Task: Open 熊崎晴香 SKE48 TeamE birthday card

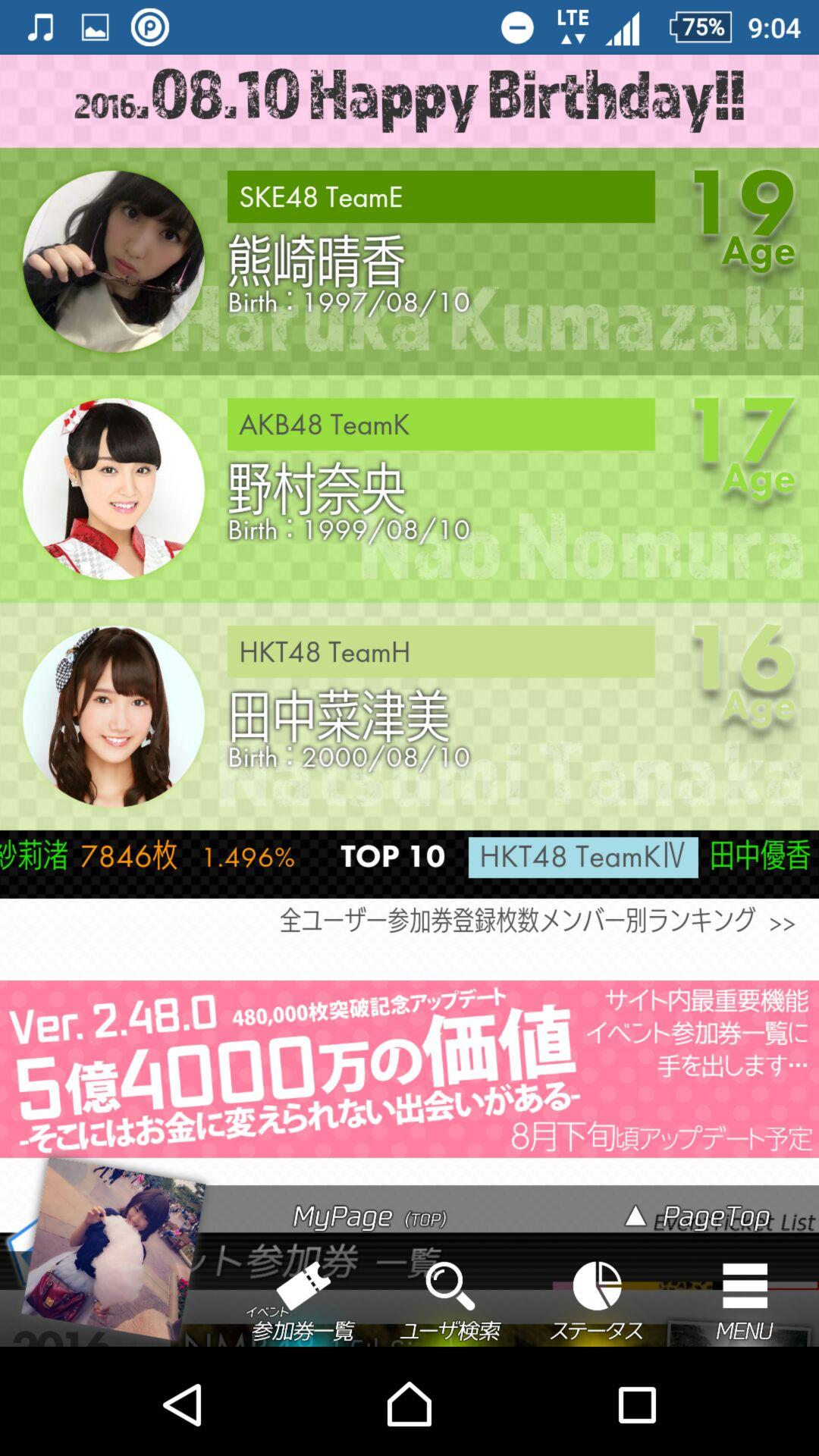Action: point(409,262)
